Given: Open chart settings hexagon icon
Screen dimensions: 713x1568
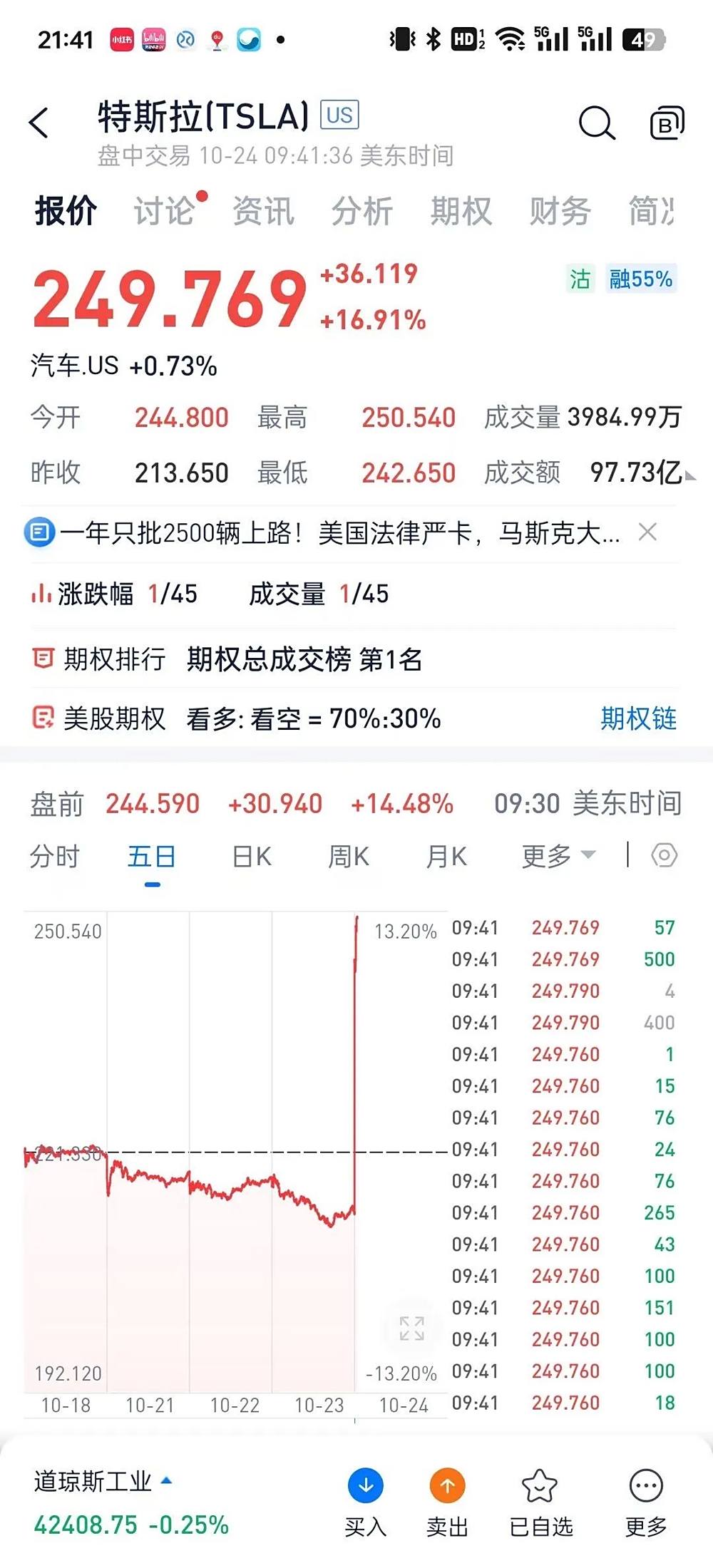Looking at the screenshot, I should click(664, 855).
